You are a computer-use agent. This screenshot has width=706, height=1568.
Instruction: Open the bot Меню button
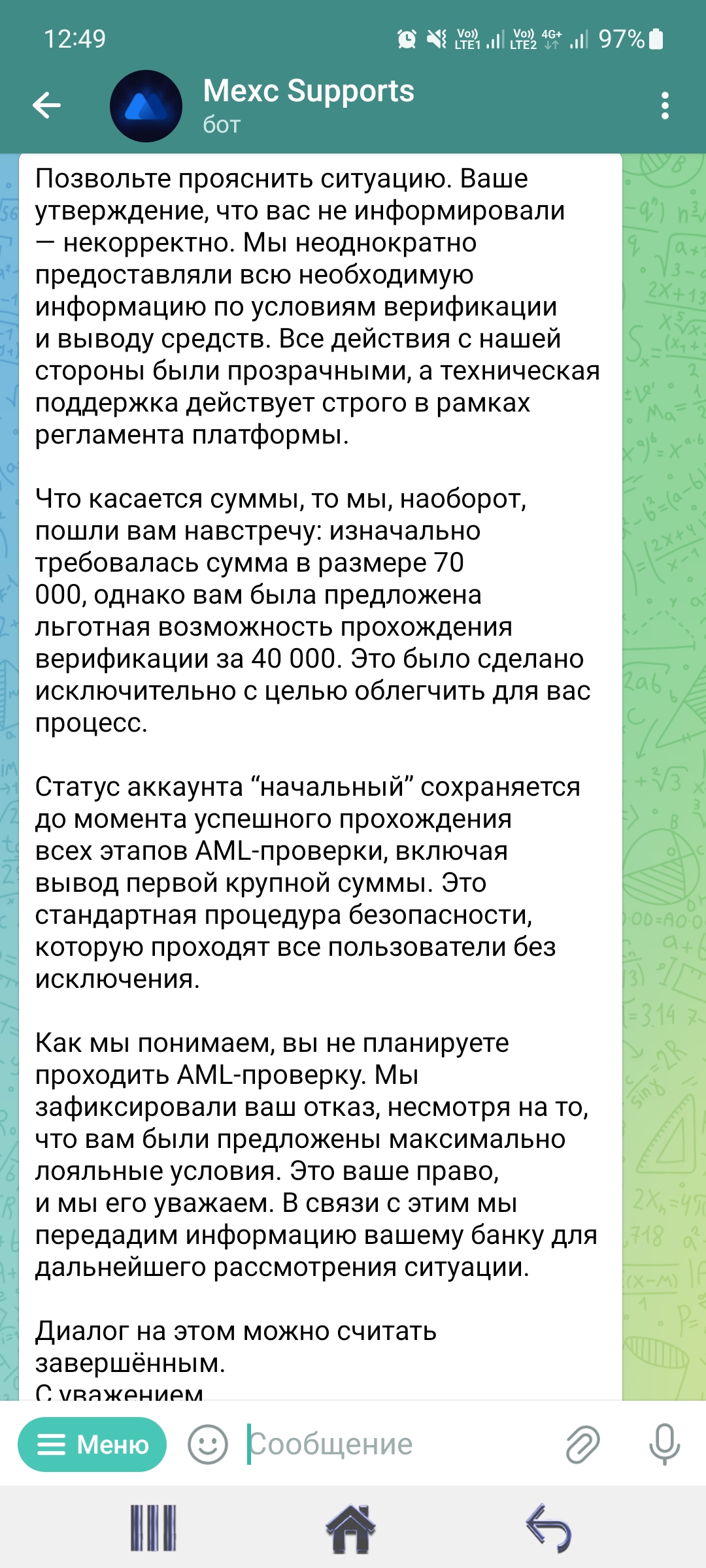[92, 1445]
